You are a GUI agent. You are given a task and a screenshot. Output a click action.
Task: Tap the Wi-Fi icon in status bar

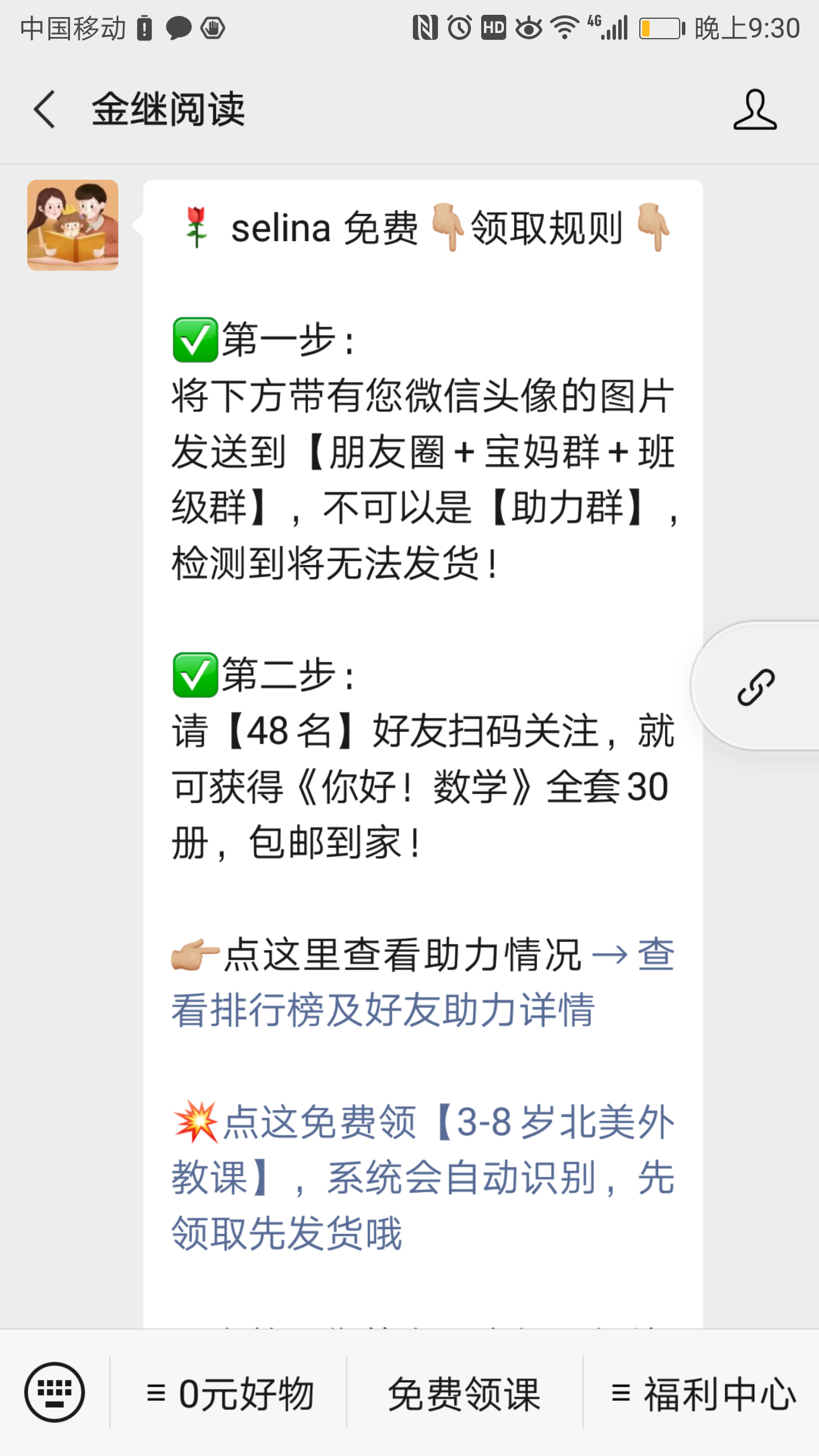pyautogui.click(x=564, y=27)
